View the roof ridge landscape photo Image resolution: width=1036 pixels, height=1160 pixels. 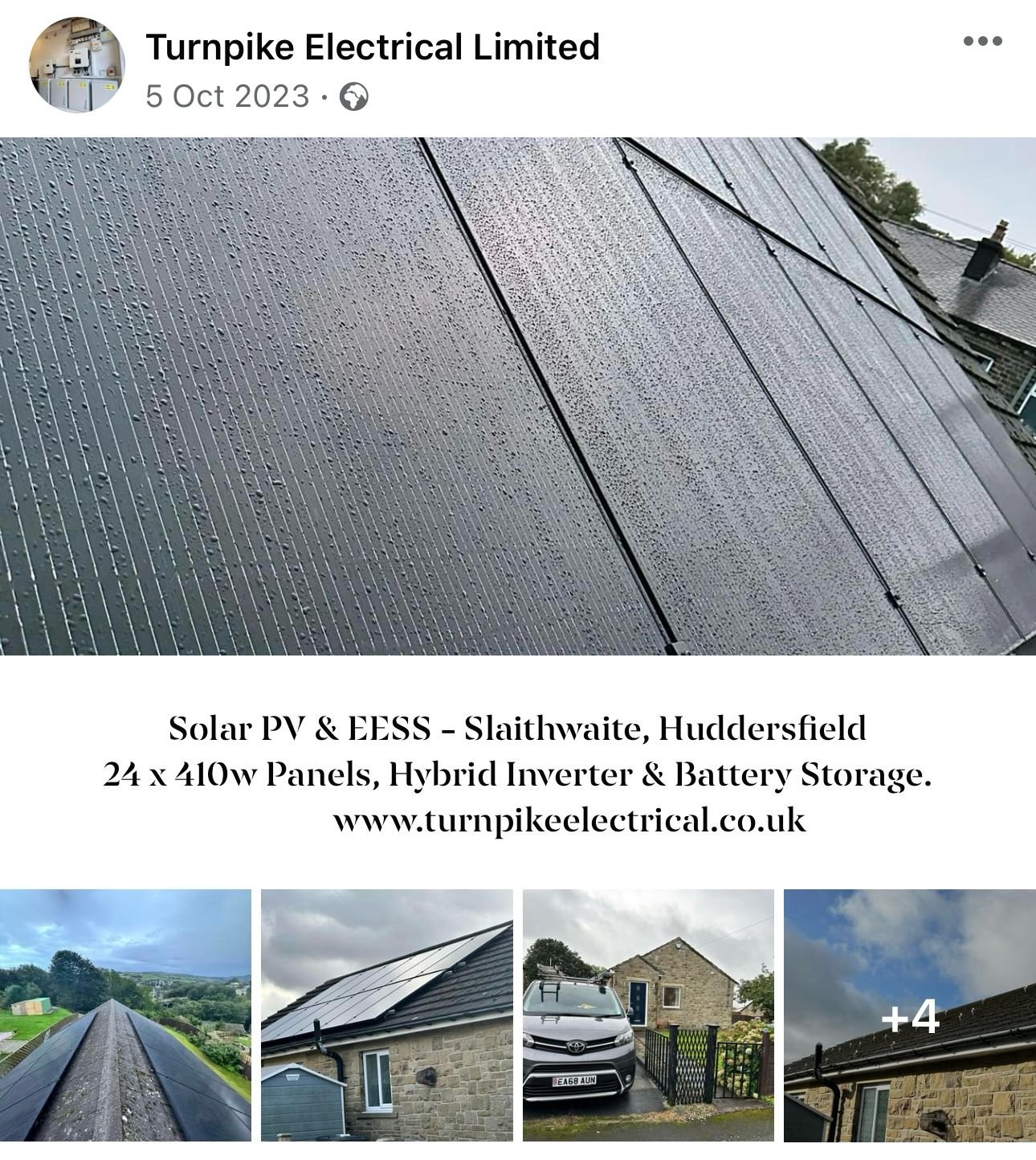[125, 1015]
